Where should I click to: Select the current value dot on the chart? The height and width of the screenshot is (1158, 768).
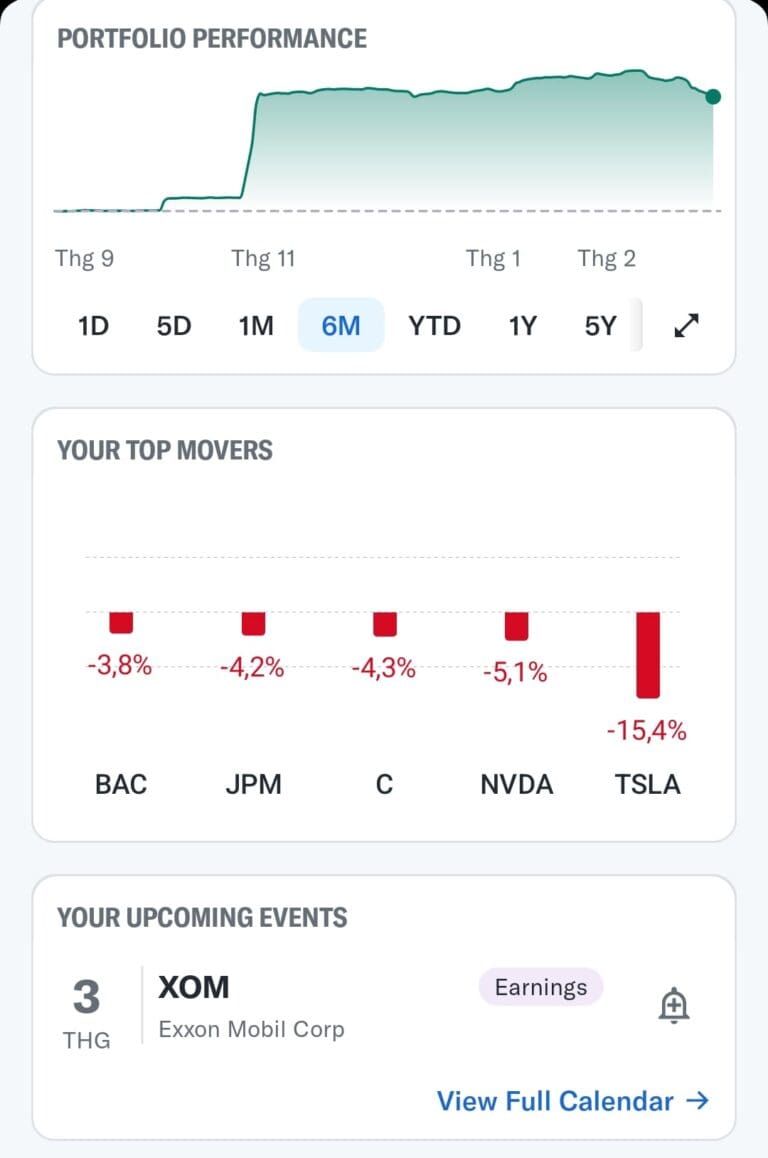[x=712, y=97]
